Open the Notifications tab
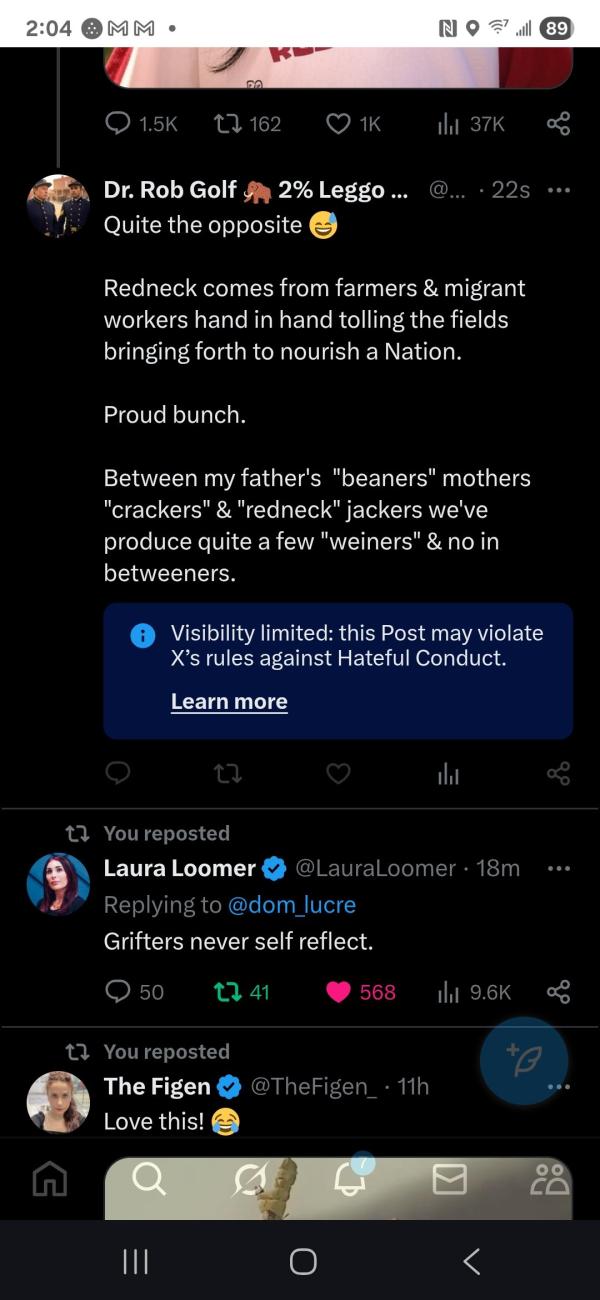The image size is (600, 1300). (350, 1181)
